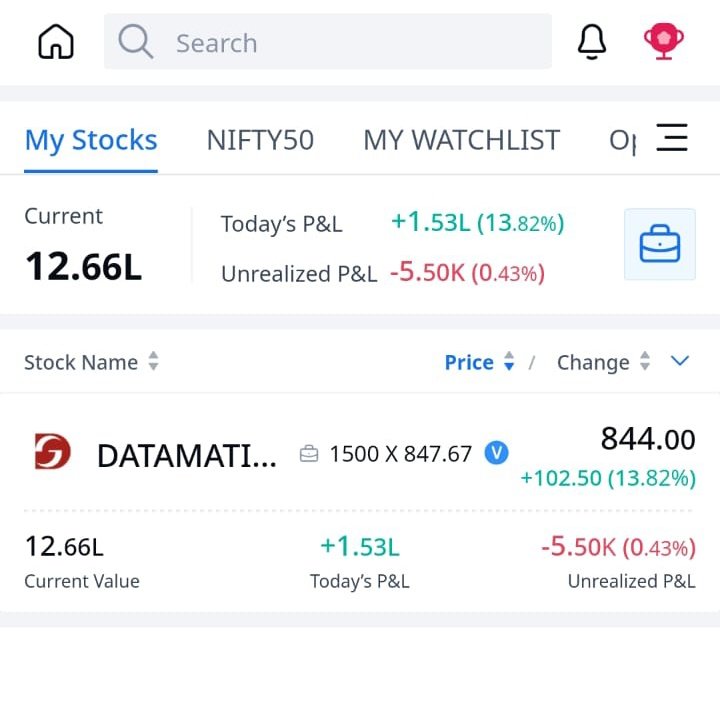Sort list by Stock Name
Viewport: 720px width, 716px height.
pos(91,362)
